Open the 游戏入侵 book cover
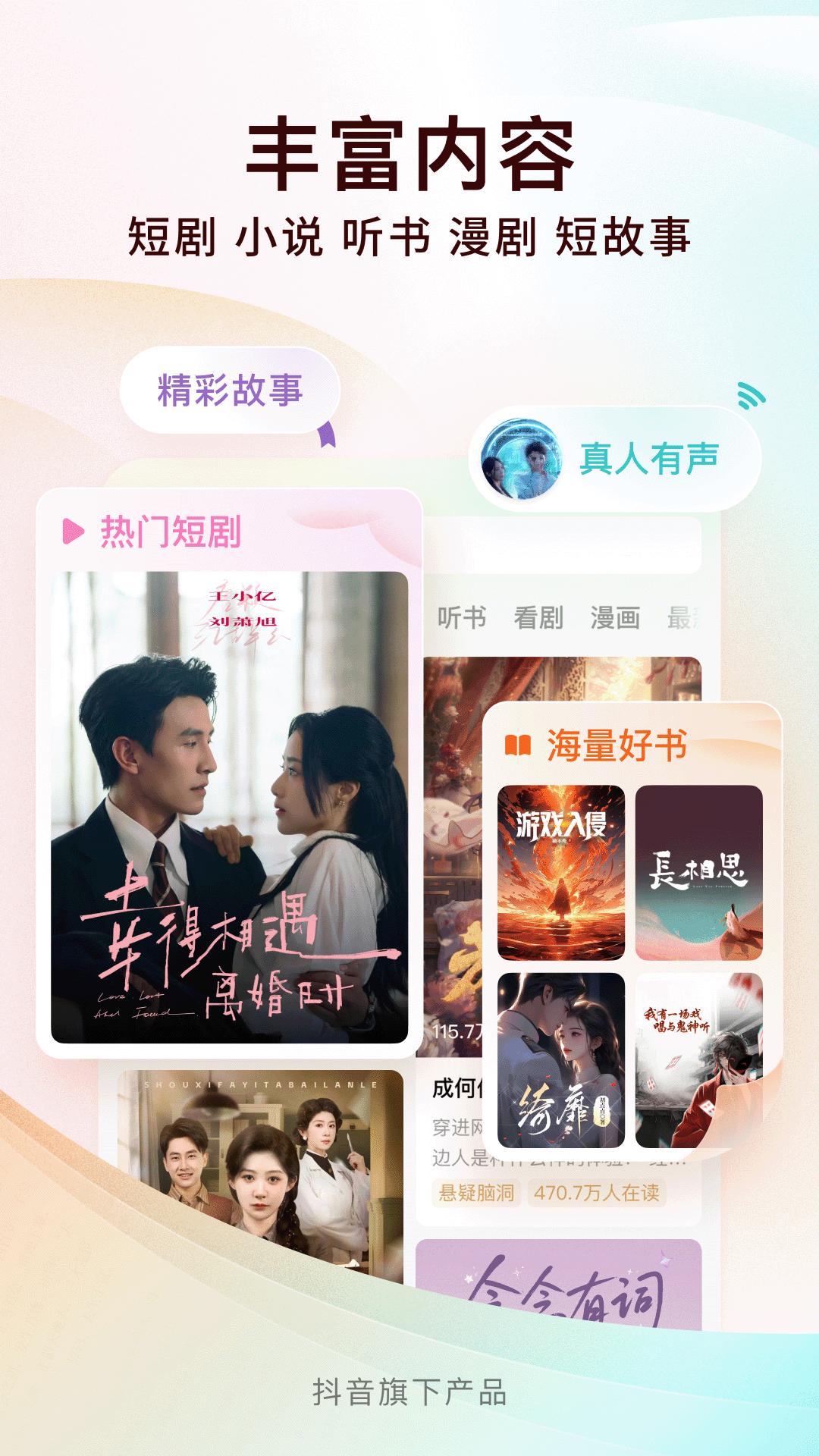Viewport: 819px width, 1456px height. click(561, 871)
